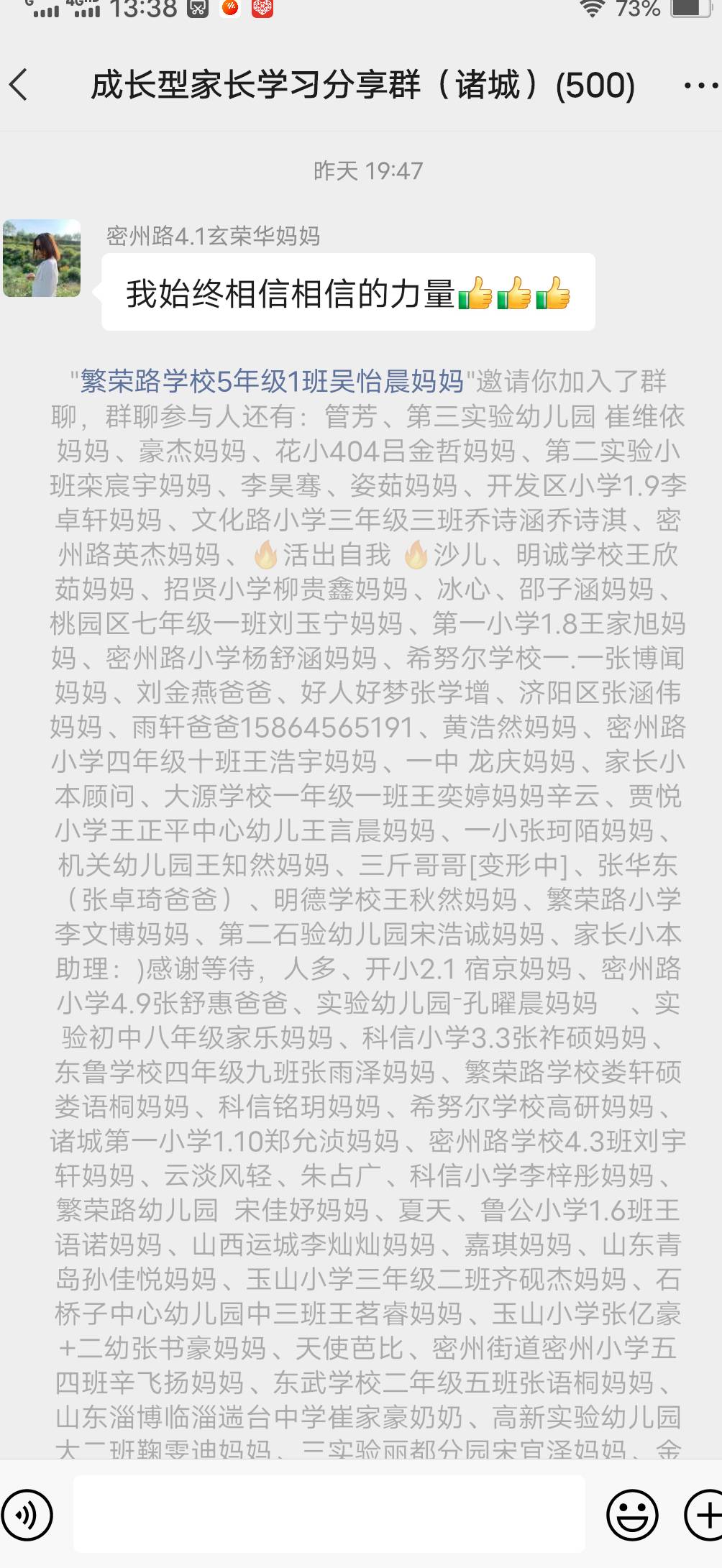Tap the back arrow to exit the chat
This screenshot has height=1568, width=722.
click(19, 85)
